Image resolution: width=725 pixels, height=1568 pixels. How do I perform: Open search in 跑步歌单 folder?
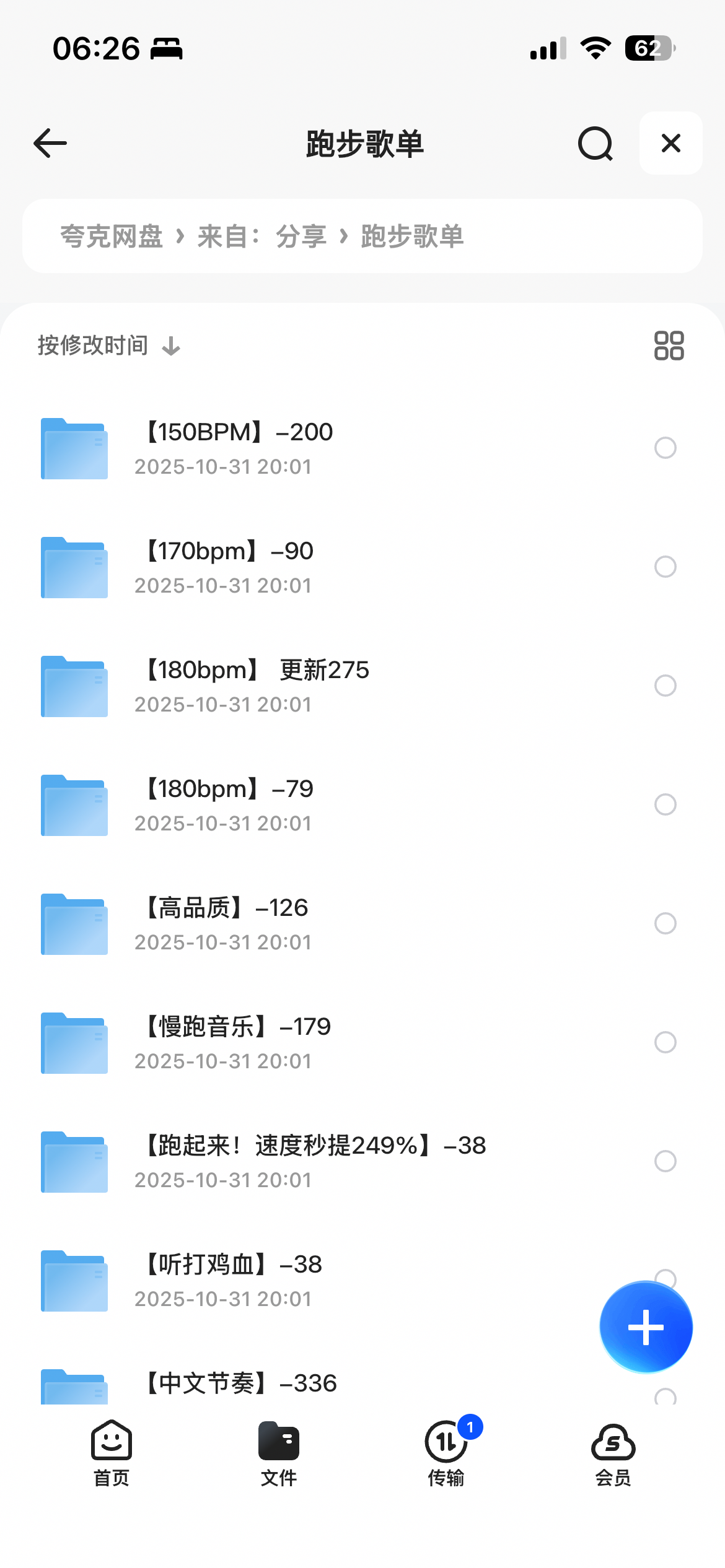595,144
